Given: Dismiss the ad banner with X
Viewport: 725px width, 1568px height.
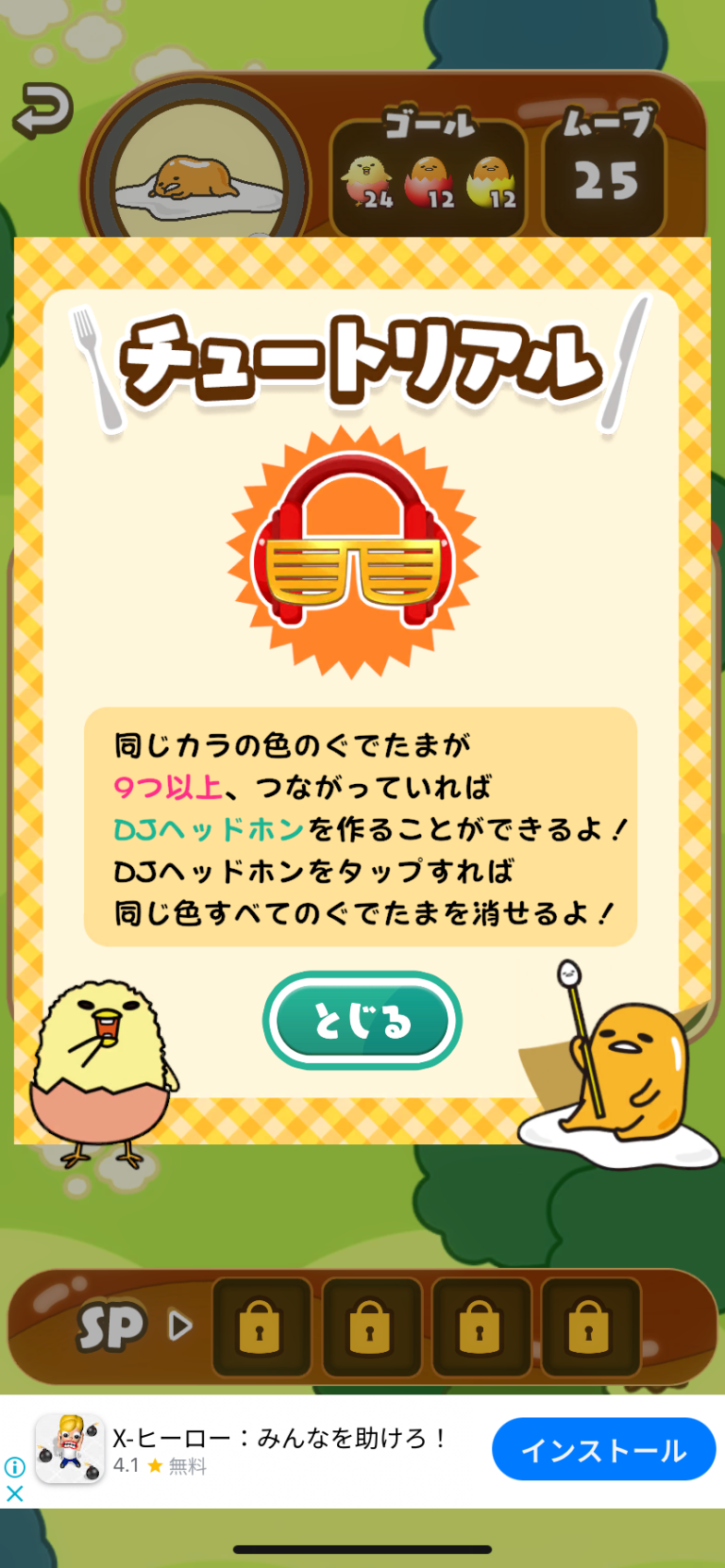Looking at the screenshot, I should coord(15,1493).
